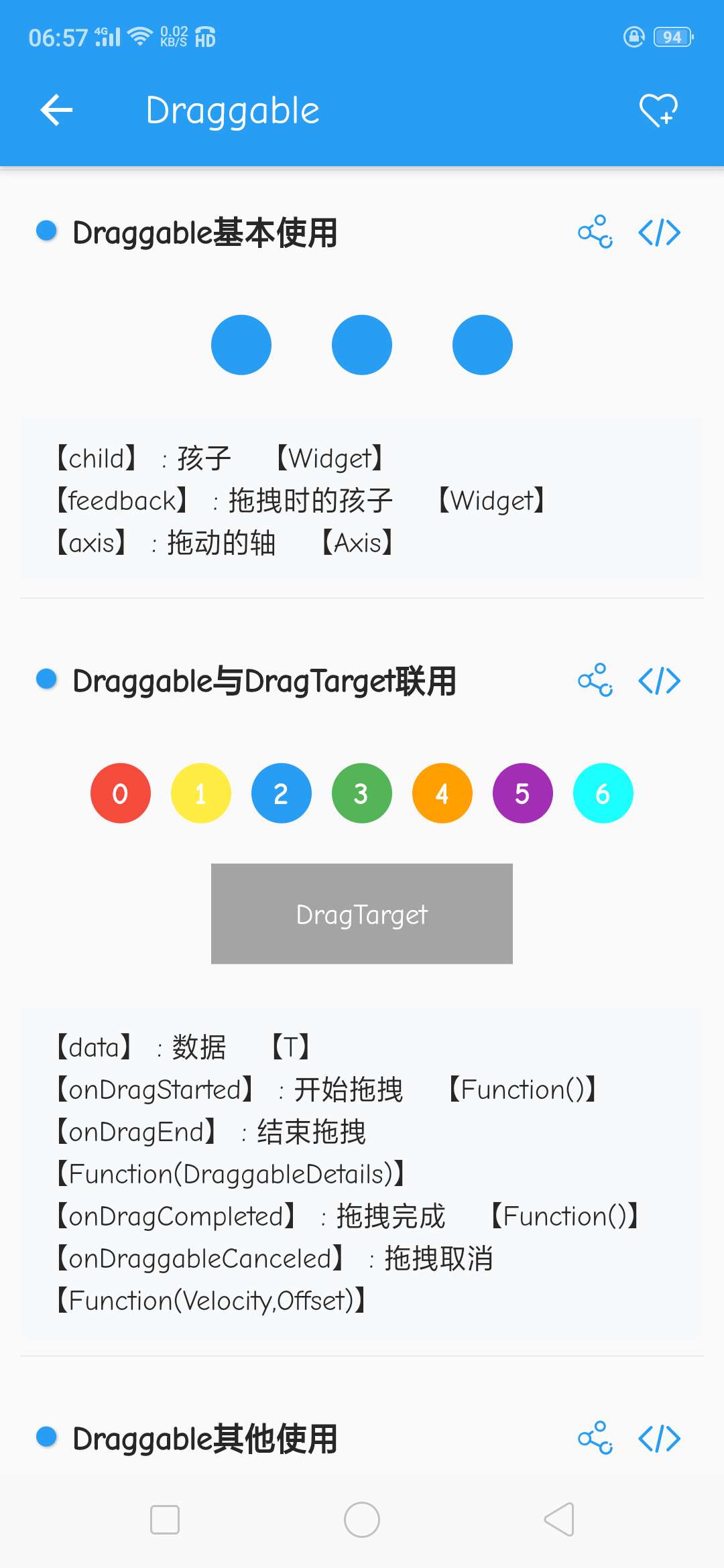Tap the red circle numbered 0

coord(121,793)
